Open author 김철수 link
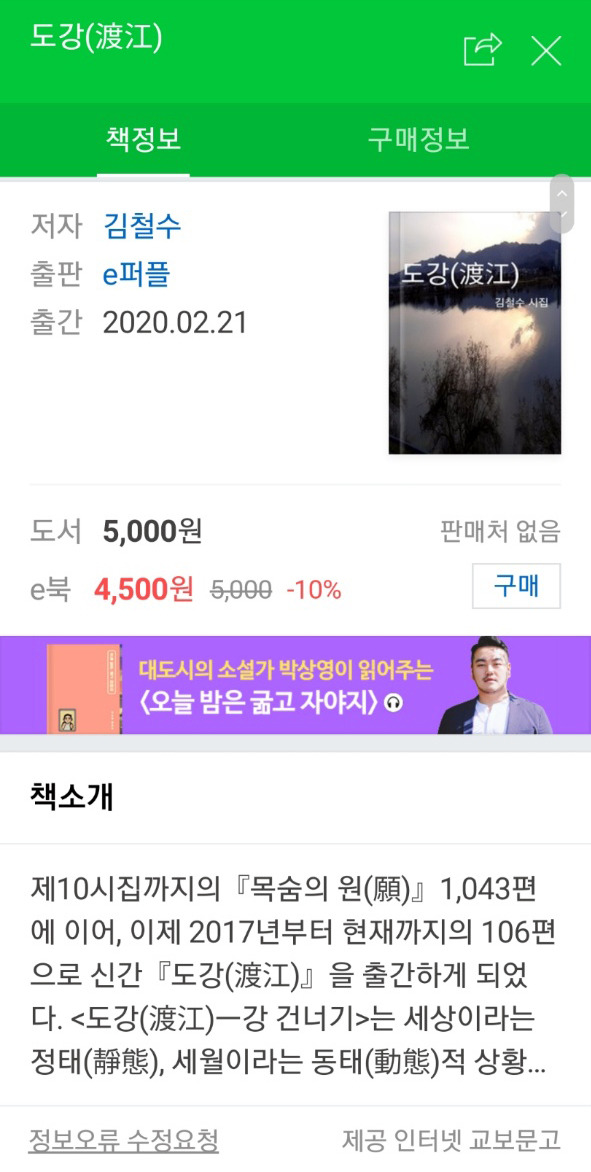Screen dimensions: 591x1172 point(143,226)
